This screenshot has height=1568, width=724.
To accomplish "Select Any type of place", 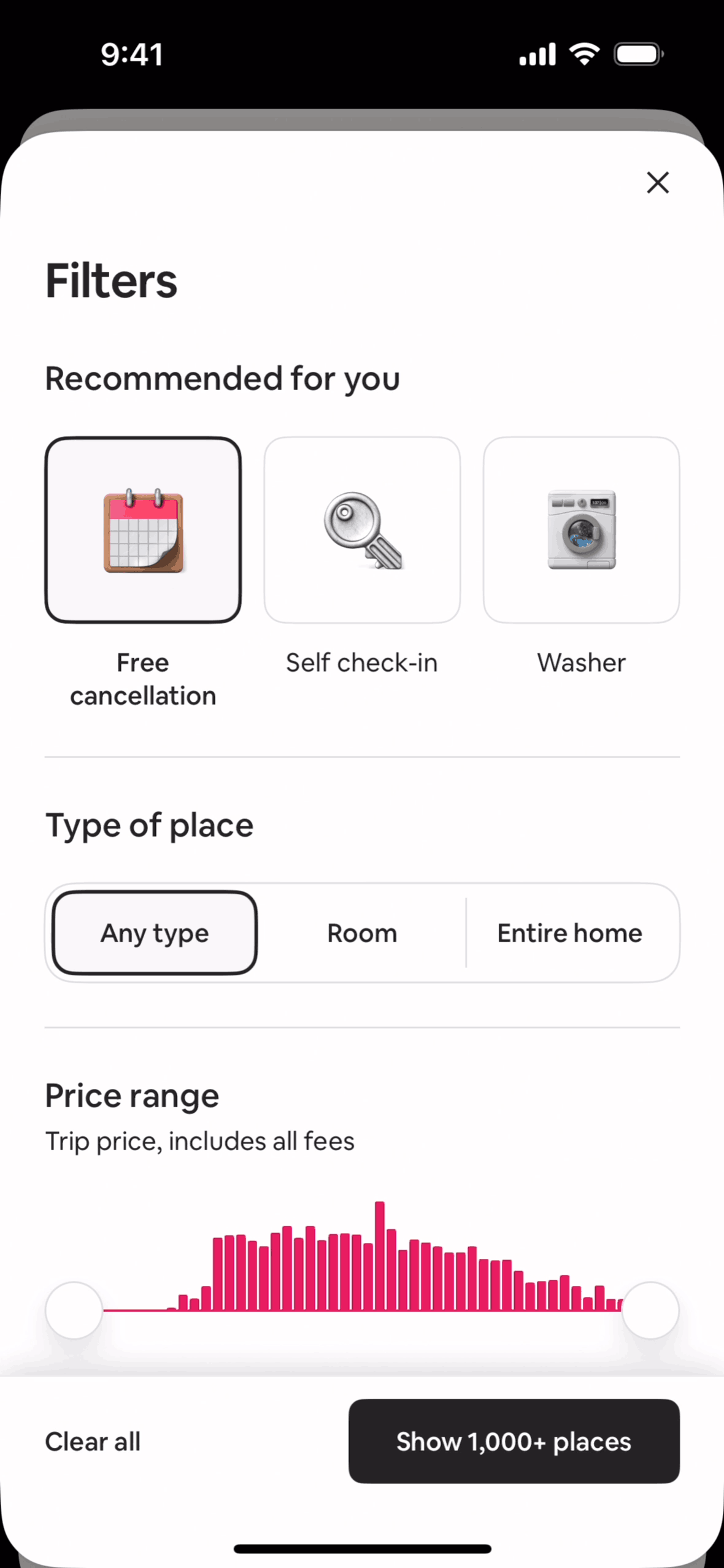I will point(155,933).
